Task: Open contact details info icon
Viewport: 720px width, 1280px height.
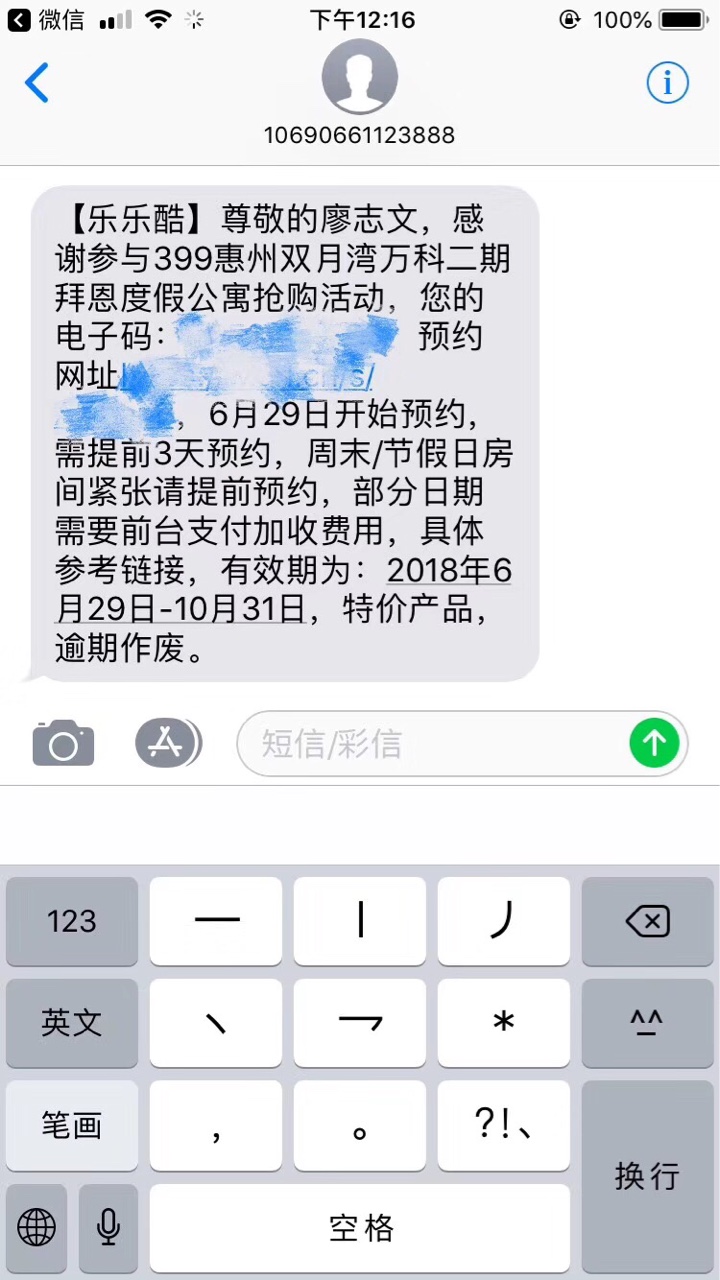Action: point(667,83)
